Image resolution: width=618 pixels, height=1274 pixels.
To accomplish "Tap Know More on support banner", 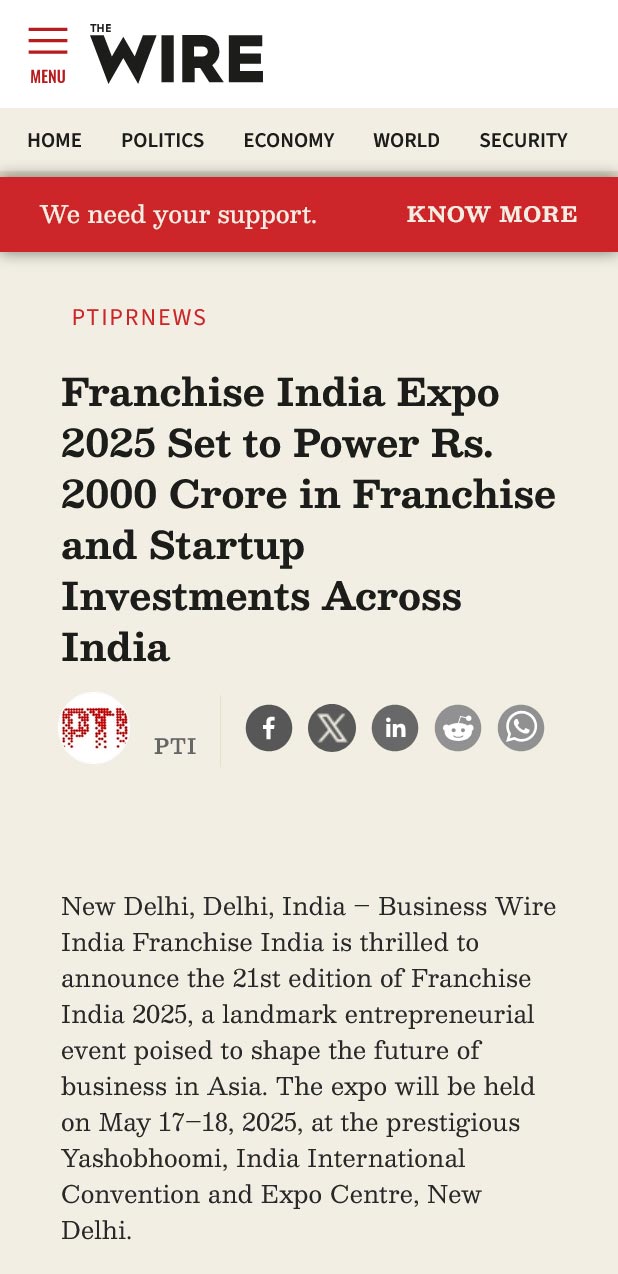I will (x=491, y=214).
